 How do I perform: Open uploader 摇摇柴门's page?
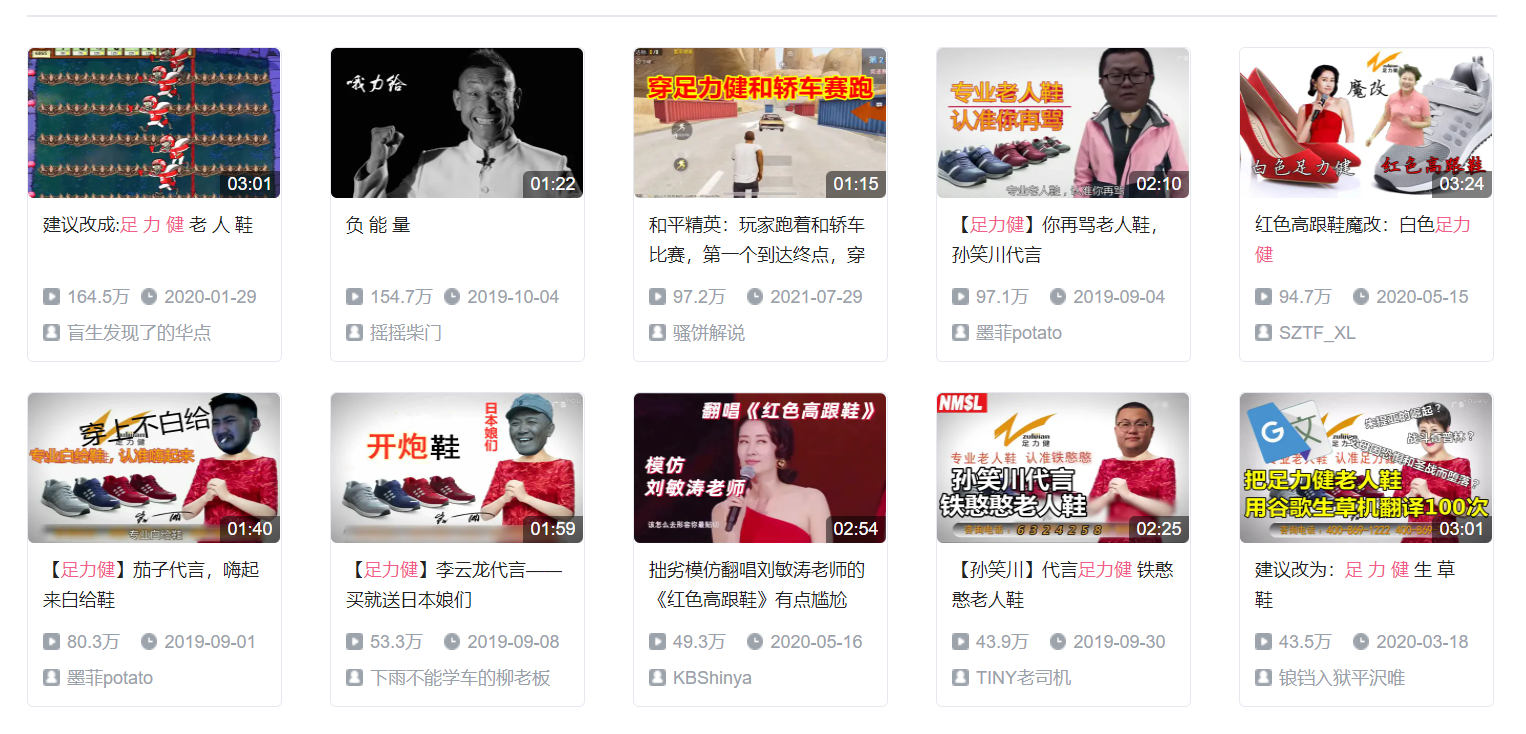click(x=406, y=333)
